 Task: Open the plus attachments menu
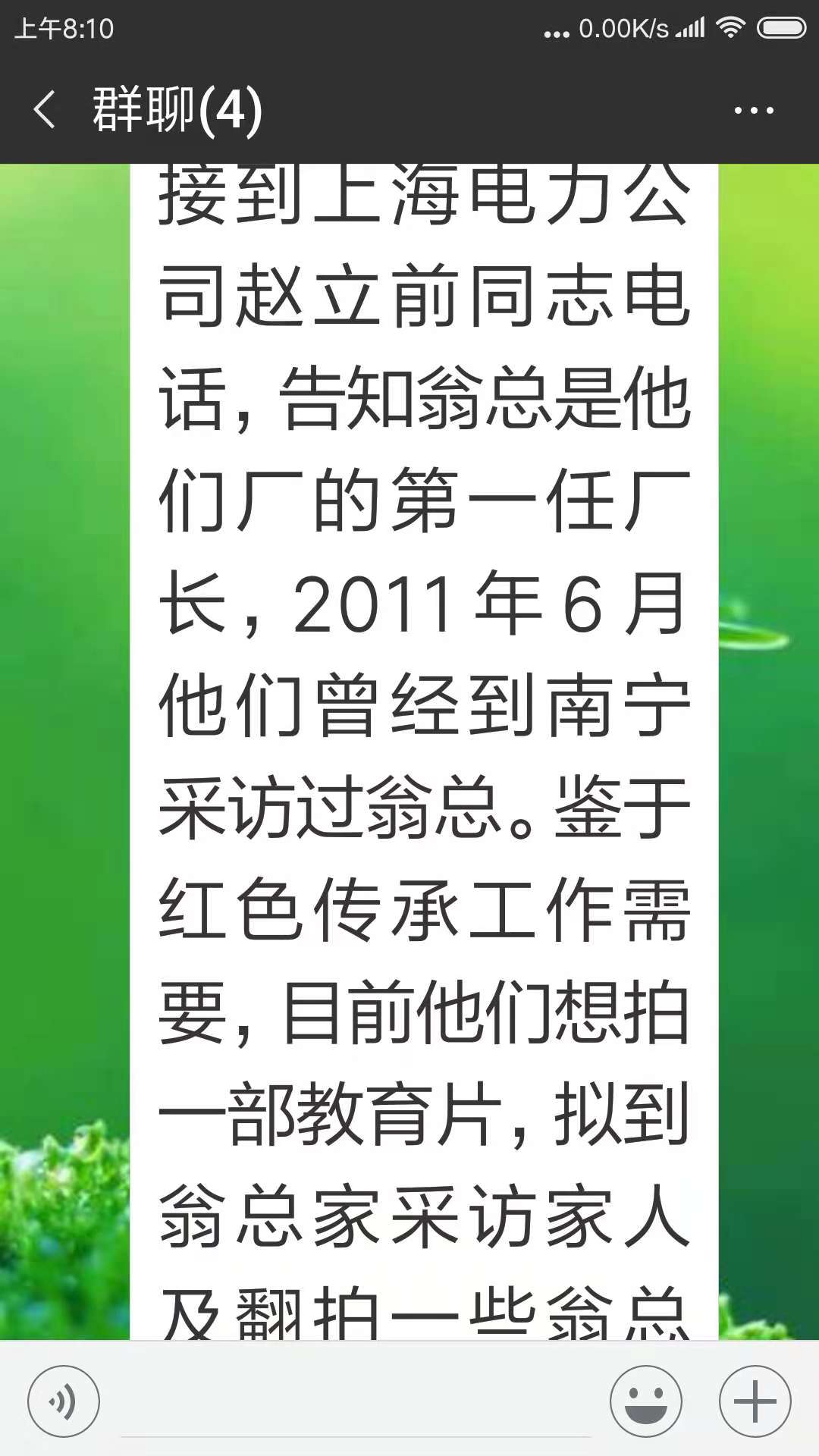755,1401
